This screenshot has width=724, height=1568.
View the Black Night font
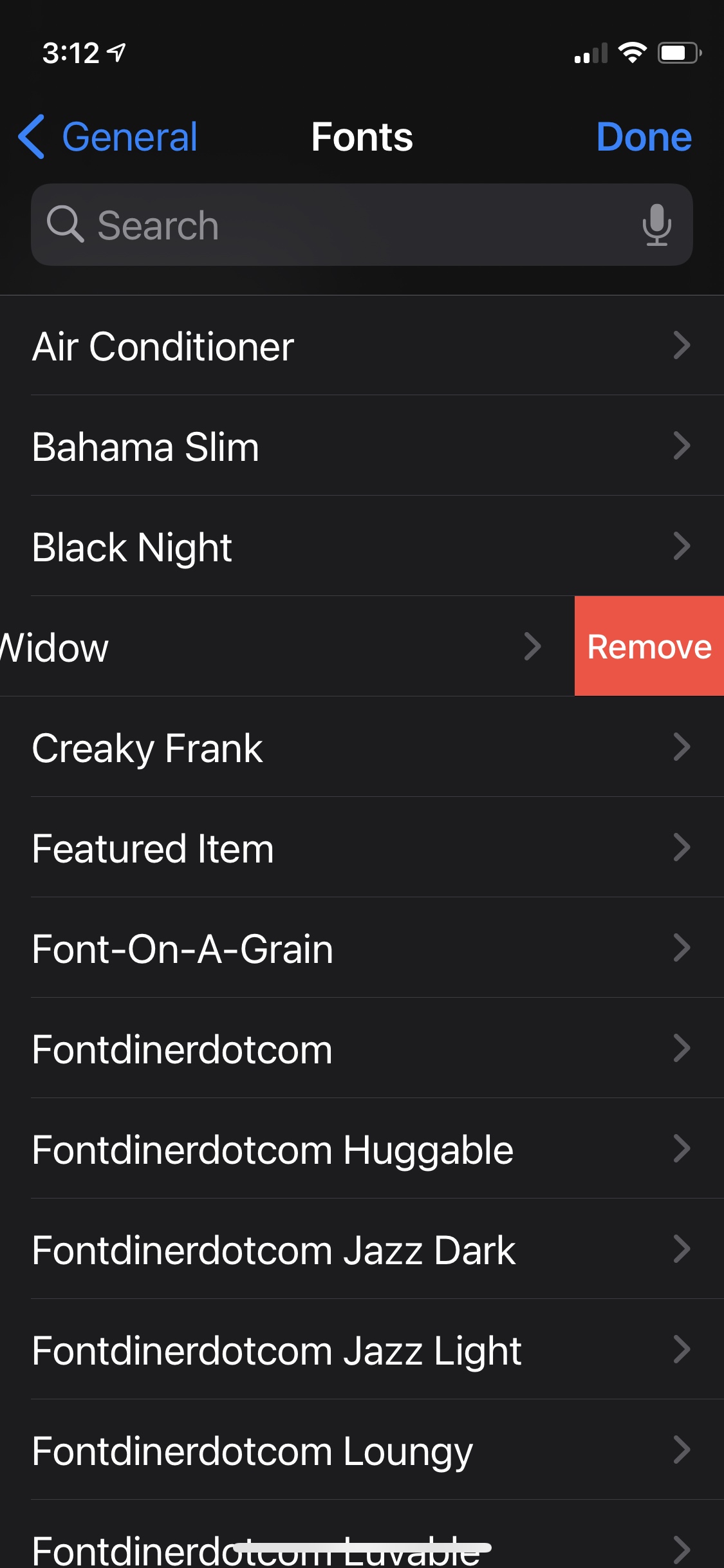pos(362,546)
